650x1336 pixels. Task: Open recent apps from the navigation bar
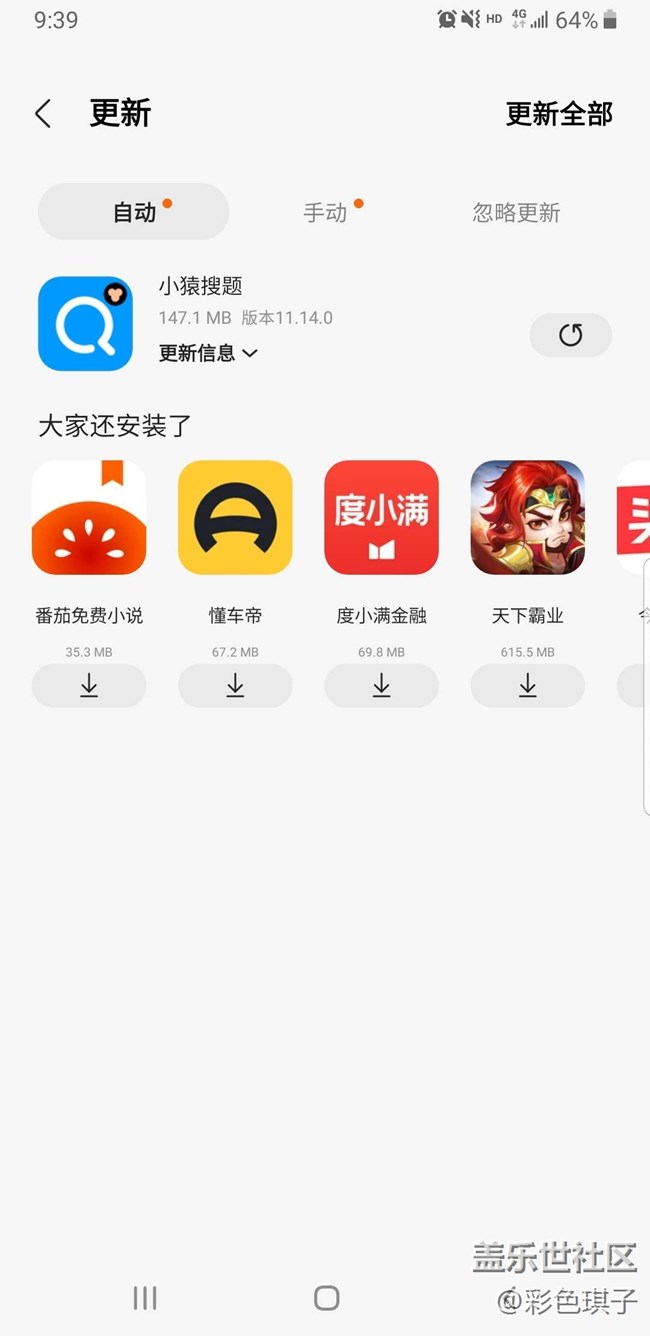click(x=145, y=1298)
